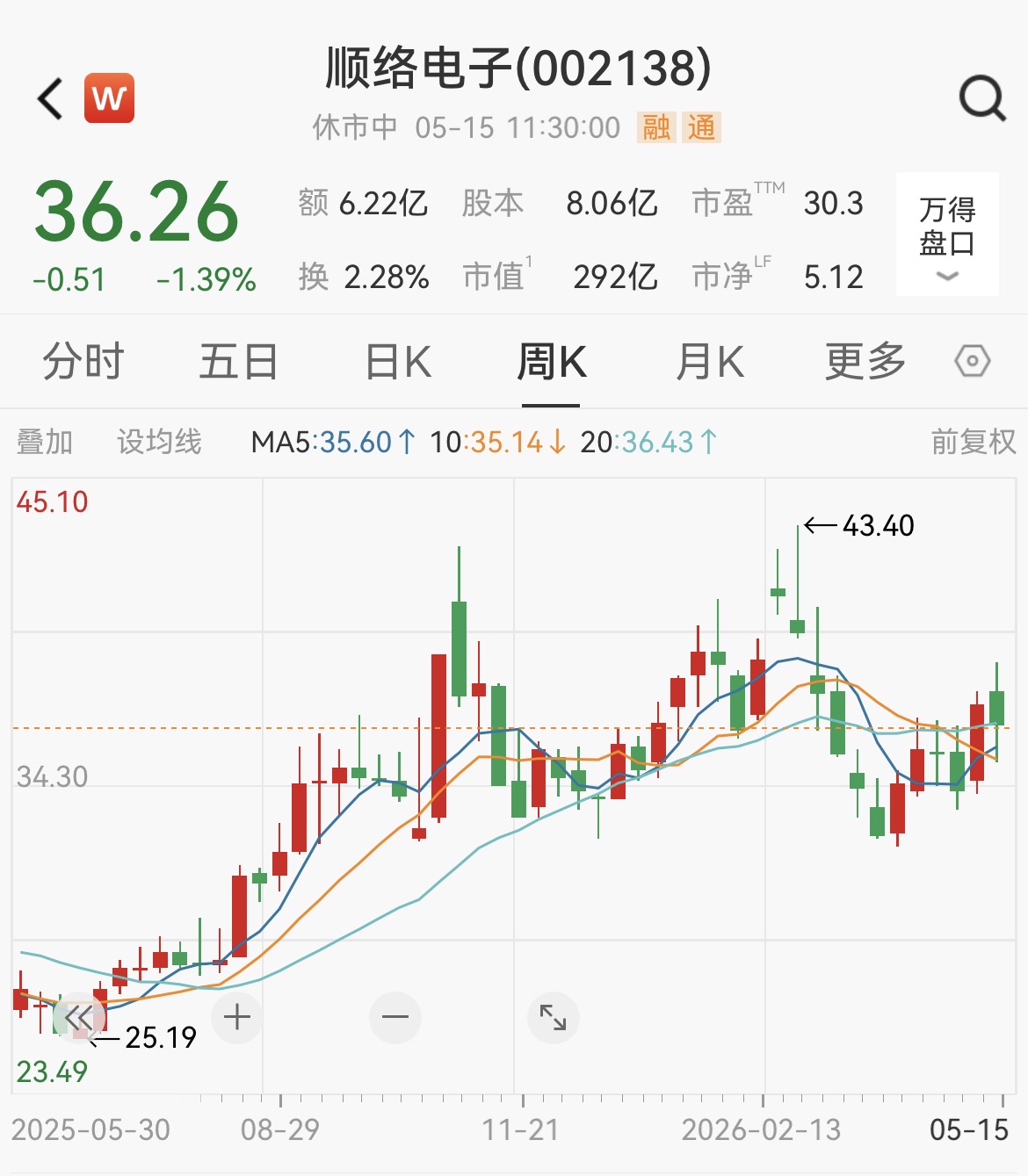Zoom in the chart with plus button
Image resolution: width=1028 pixels, height=1176 pixels.
tap(237, 1018)
